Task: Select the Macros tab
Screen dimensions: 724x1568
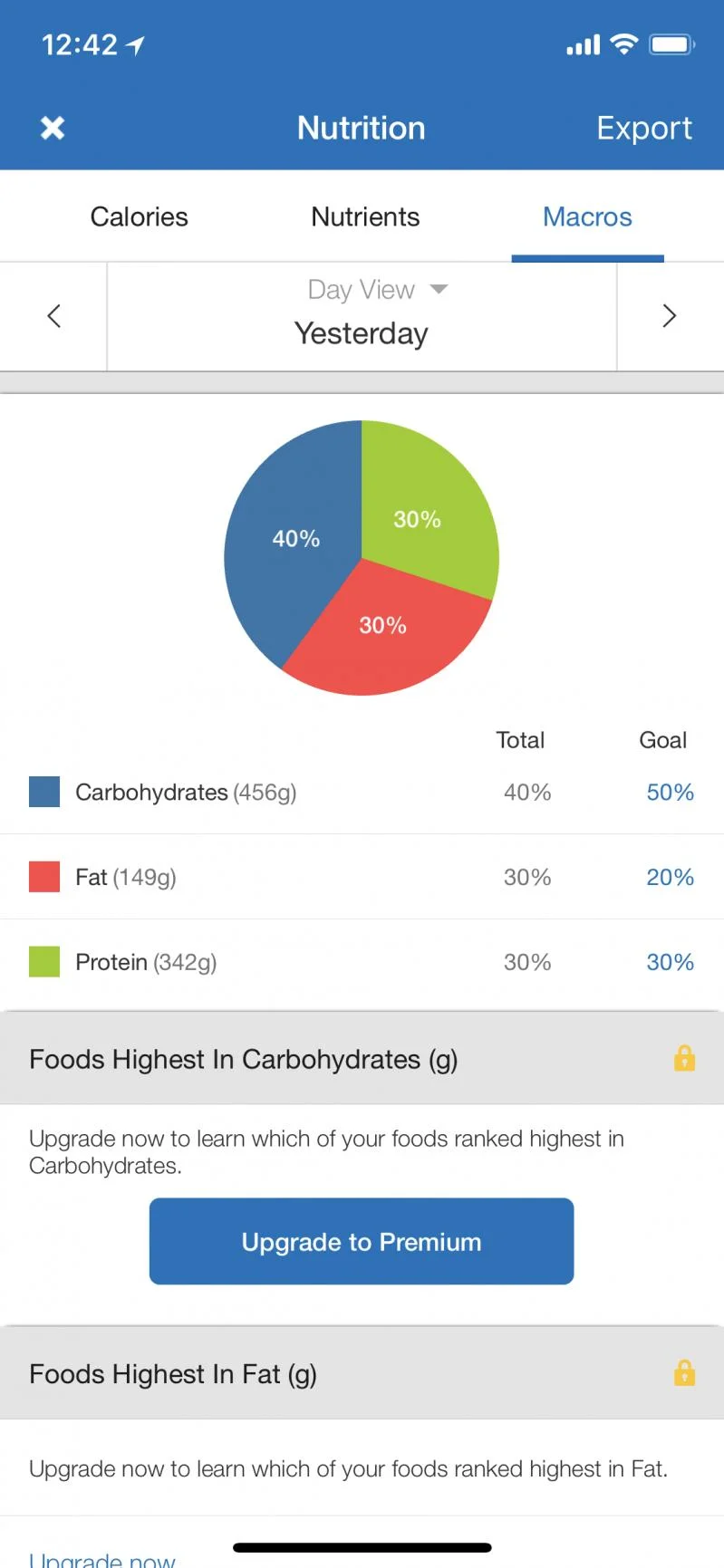Action: 587,217
